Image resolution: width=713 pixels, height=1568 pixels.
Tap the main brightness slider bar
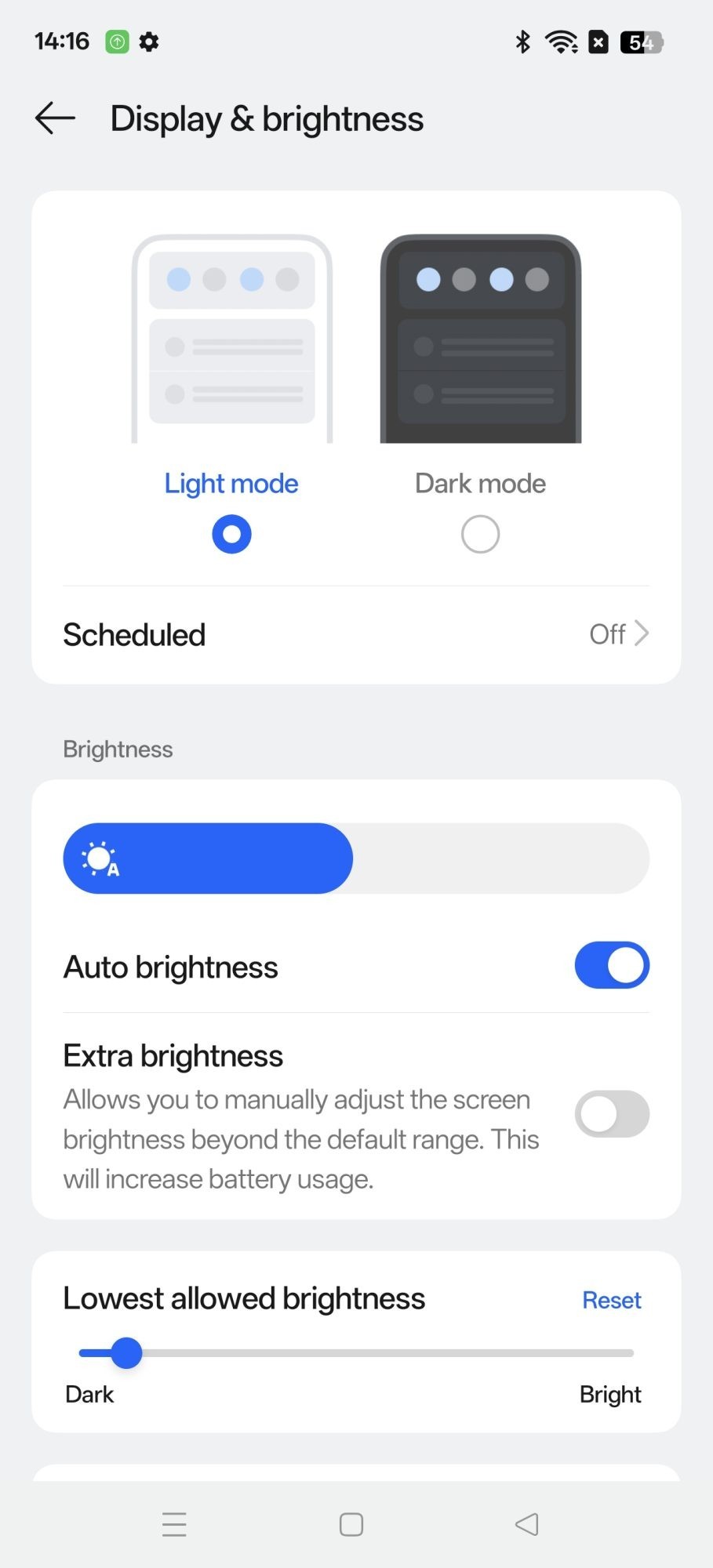[x=356, y=858]
